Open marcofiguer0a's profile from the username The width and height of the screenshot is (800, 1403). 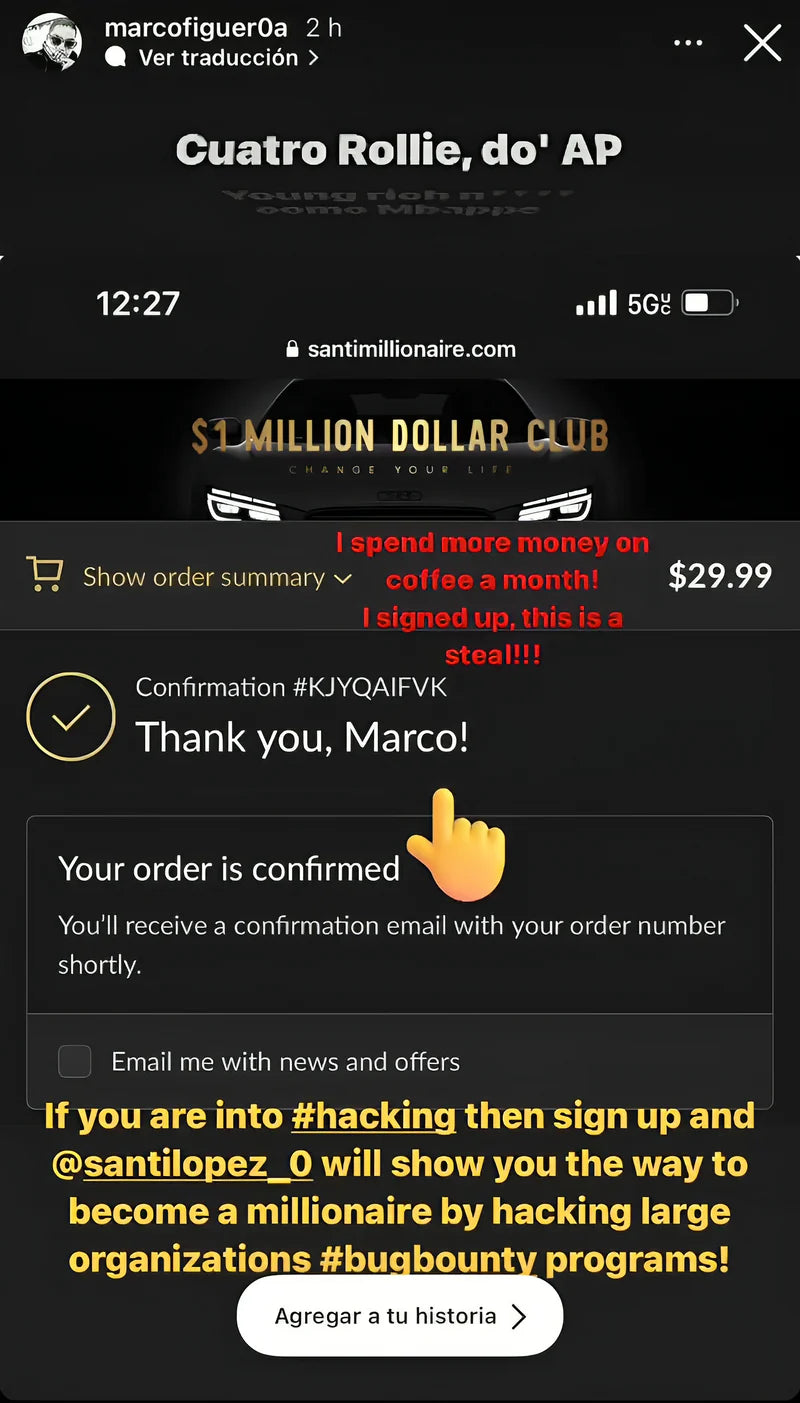(x=197, y=27)
